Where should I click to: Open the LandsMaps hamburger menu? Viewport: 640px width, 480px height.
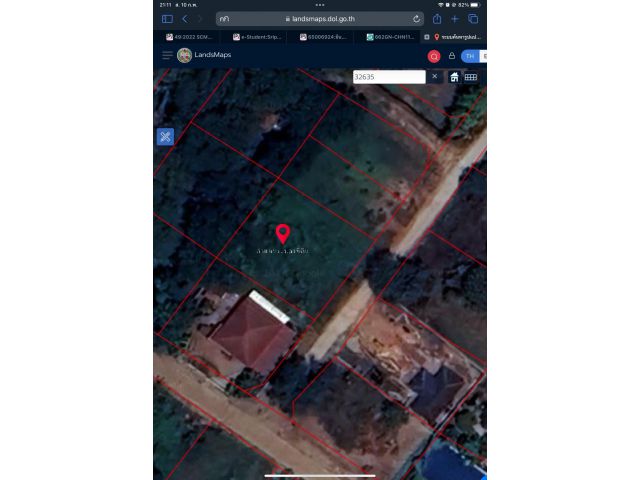pyautogui.click(x=167, y=55)
